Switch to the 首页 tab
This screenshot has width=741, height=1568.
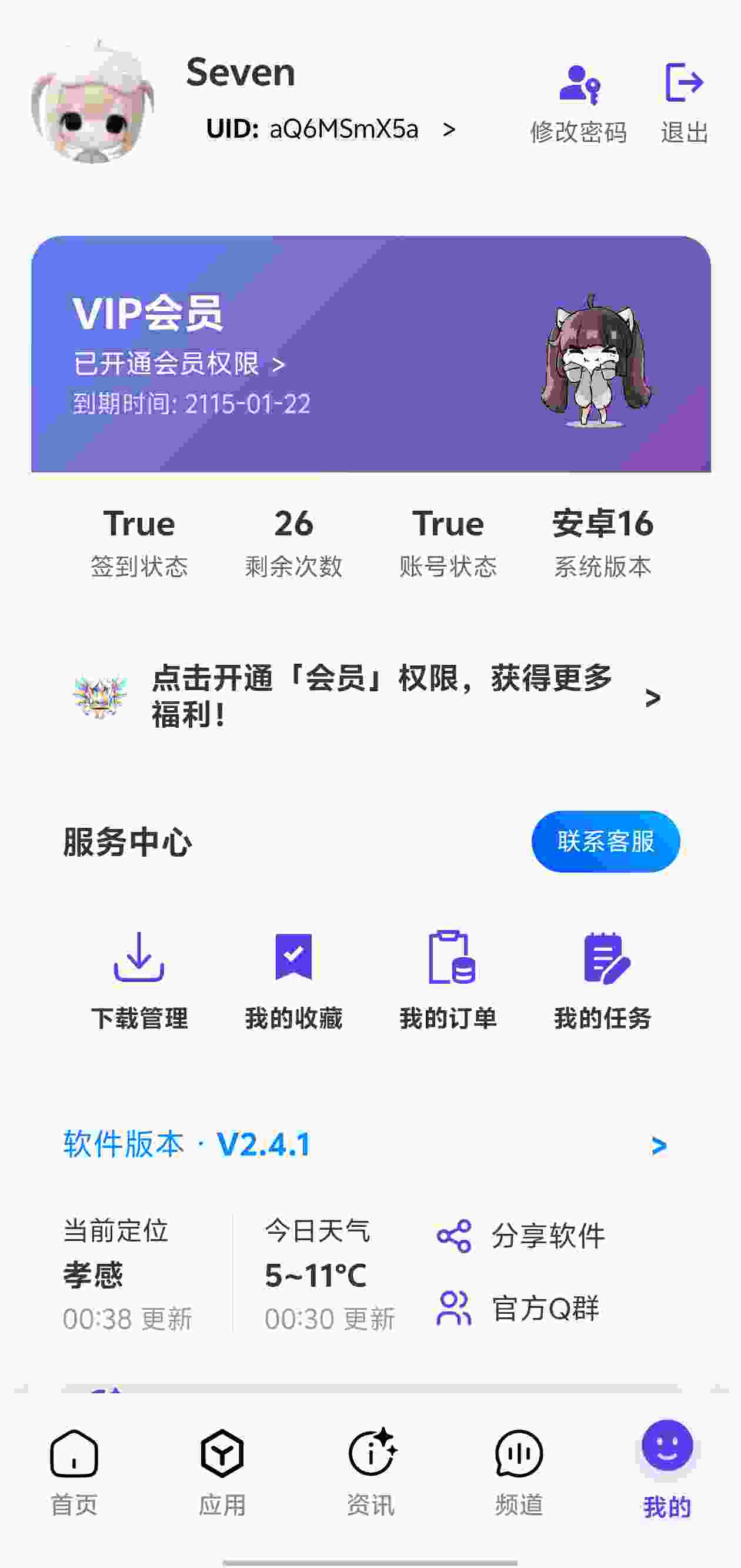tap(74, 1472)
